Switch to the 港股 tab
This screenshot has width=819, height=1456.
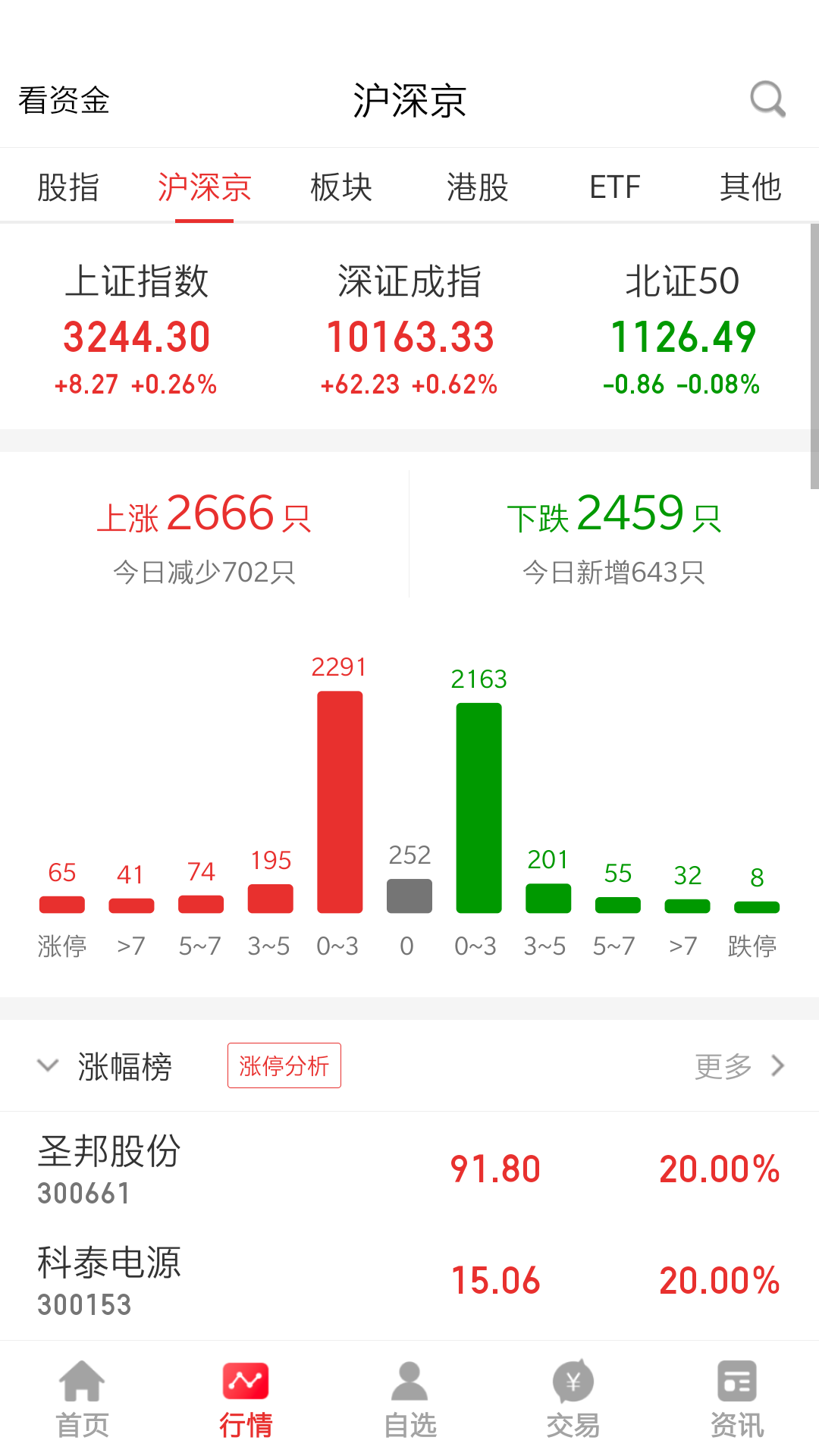(477, 187)
